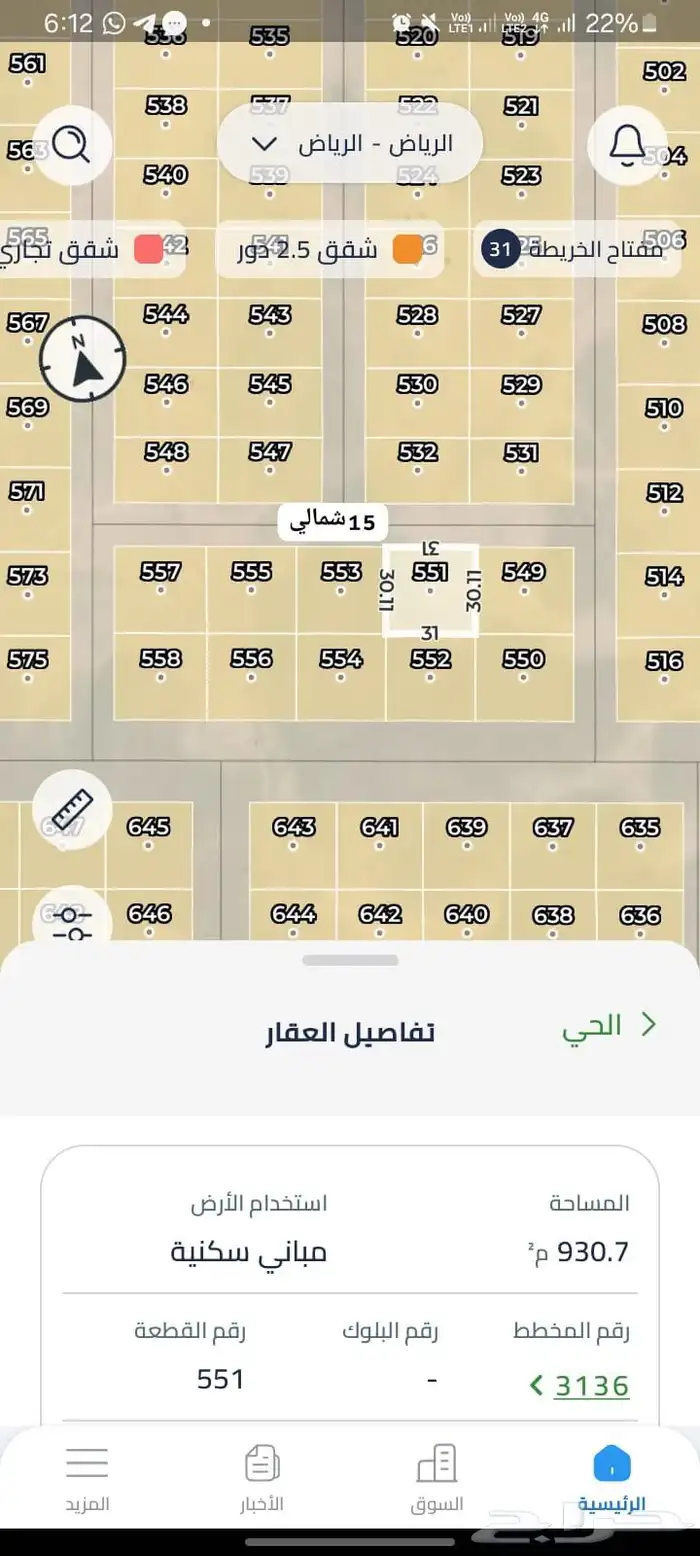Tap the مفتاح الخريطة map legend chip
Screen dimensions: 700x1556
(571, 249)
